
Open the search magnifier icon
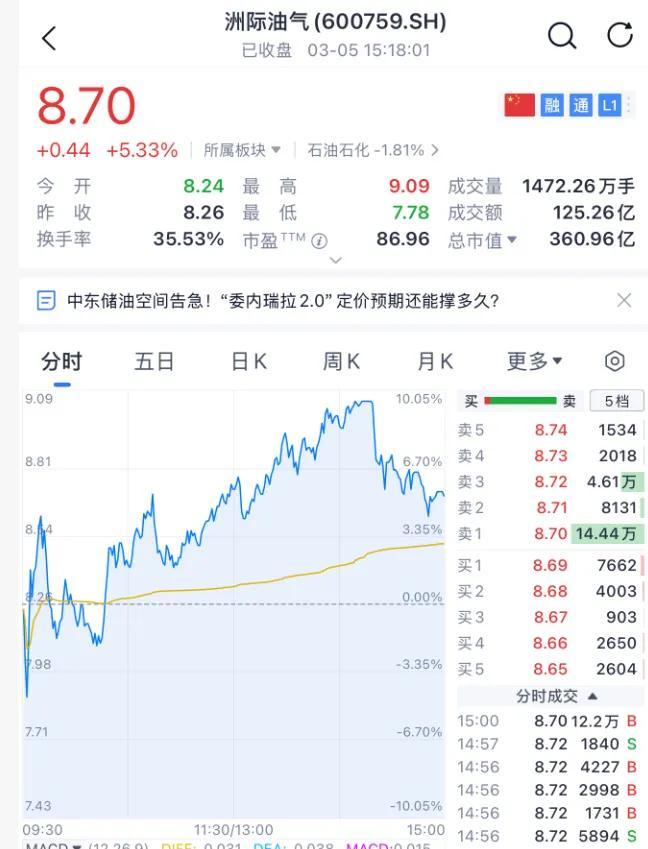click(x=562, y=36)
